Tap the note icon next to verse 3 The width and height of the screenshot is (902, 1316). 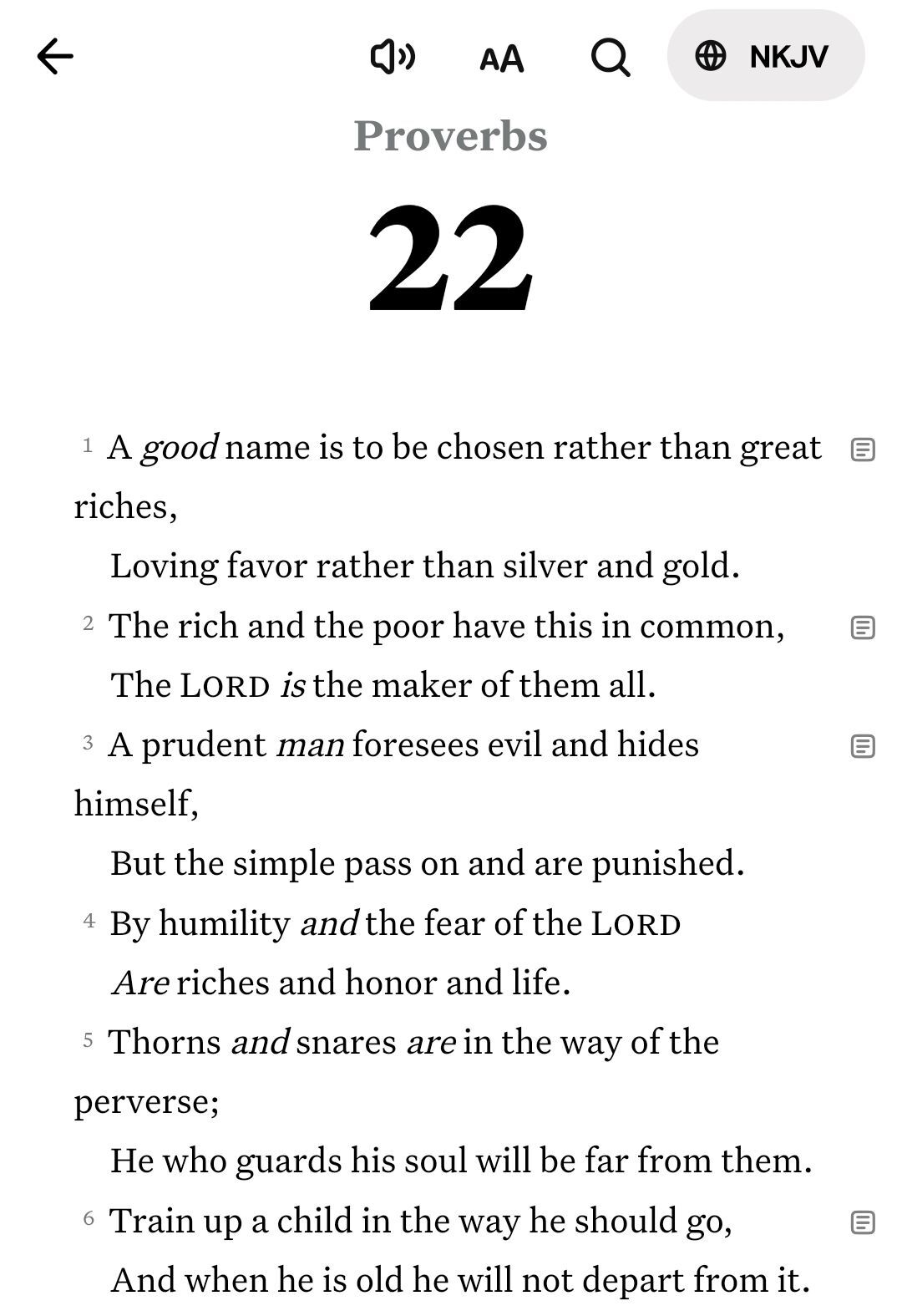[x=862, y=746]
